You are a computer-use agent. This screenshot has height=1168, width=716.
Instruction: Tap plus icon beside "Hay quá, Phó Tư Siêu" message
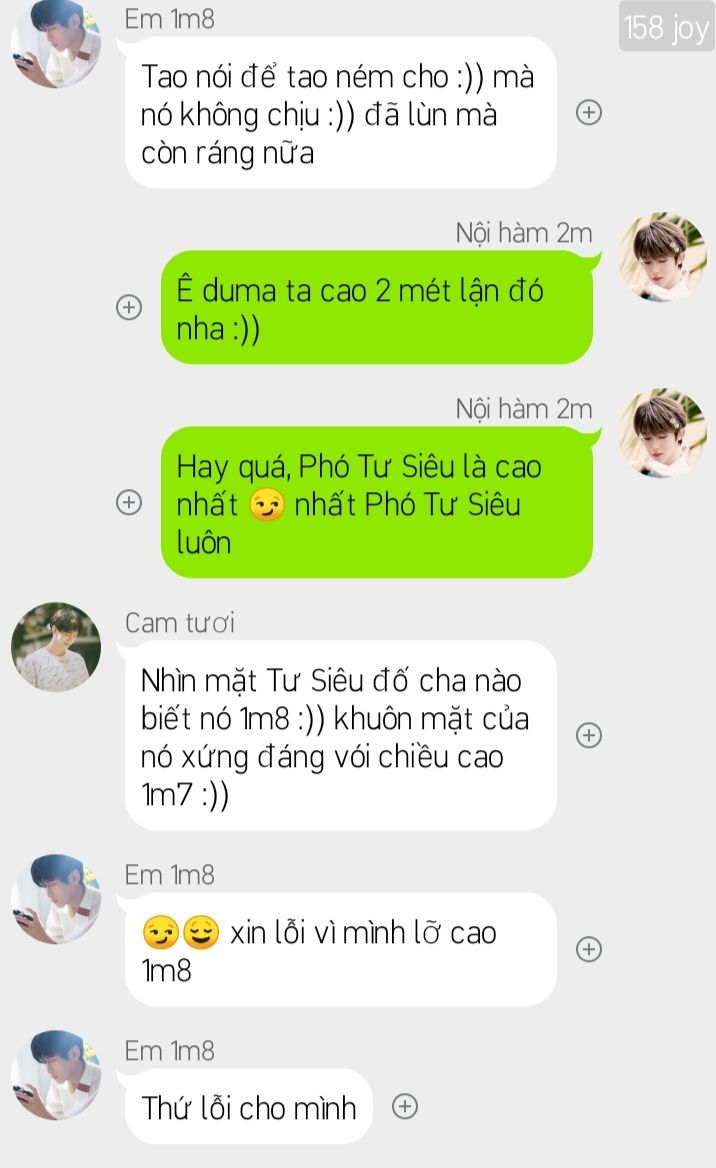pos(128,502)
